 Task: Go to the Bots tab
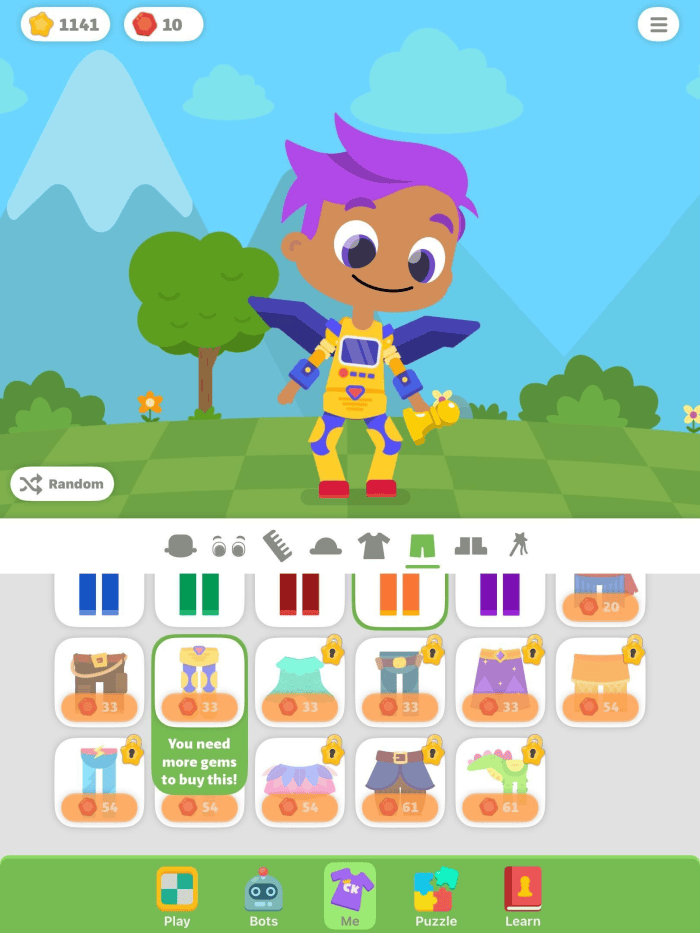click(x=263, y=896)
